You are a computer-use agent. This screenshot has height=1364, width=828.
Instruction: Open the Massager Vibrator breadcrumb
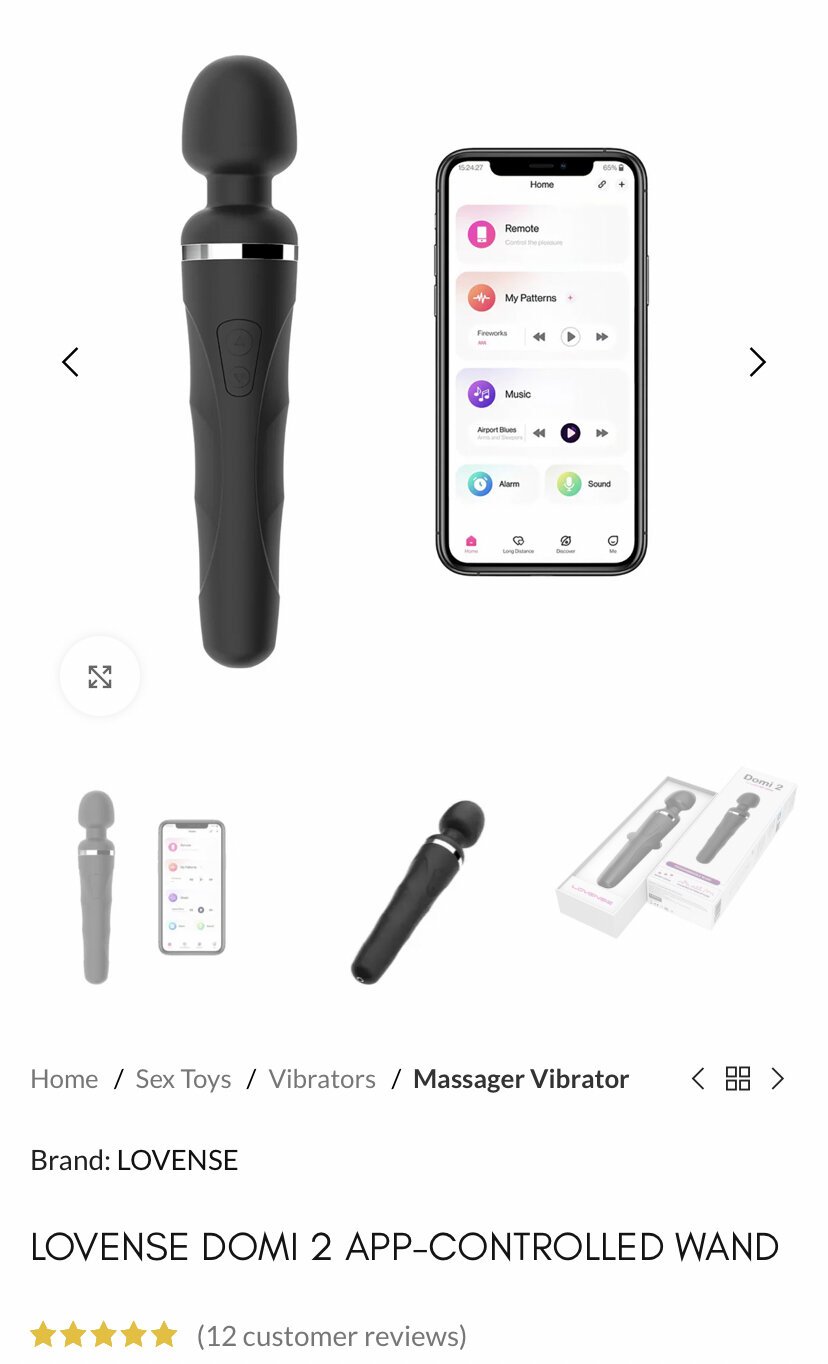pyautogui.click(x=521, y=1079)
